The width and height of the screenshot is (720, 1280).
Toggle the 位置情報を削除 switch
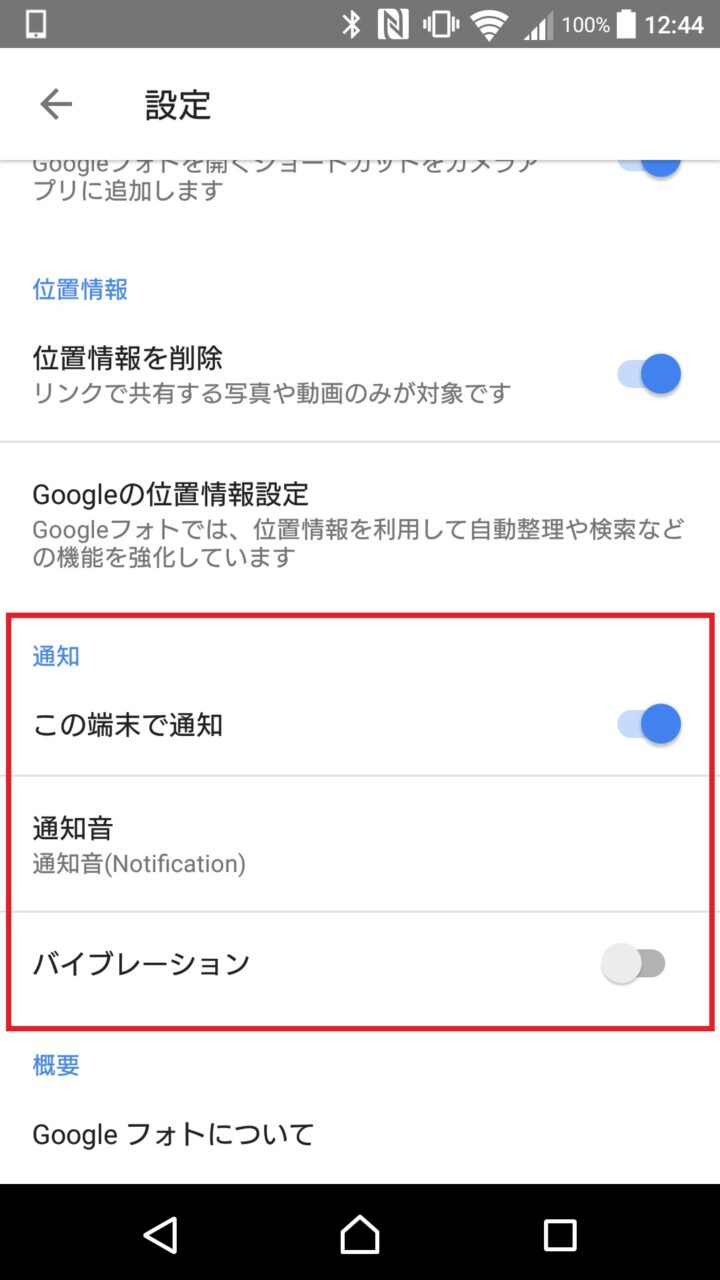coord(649,375)
